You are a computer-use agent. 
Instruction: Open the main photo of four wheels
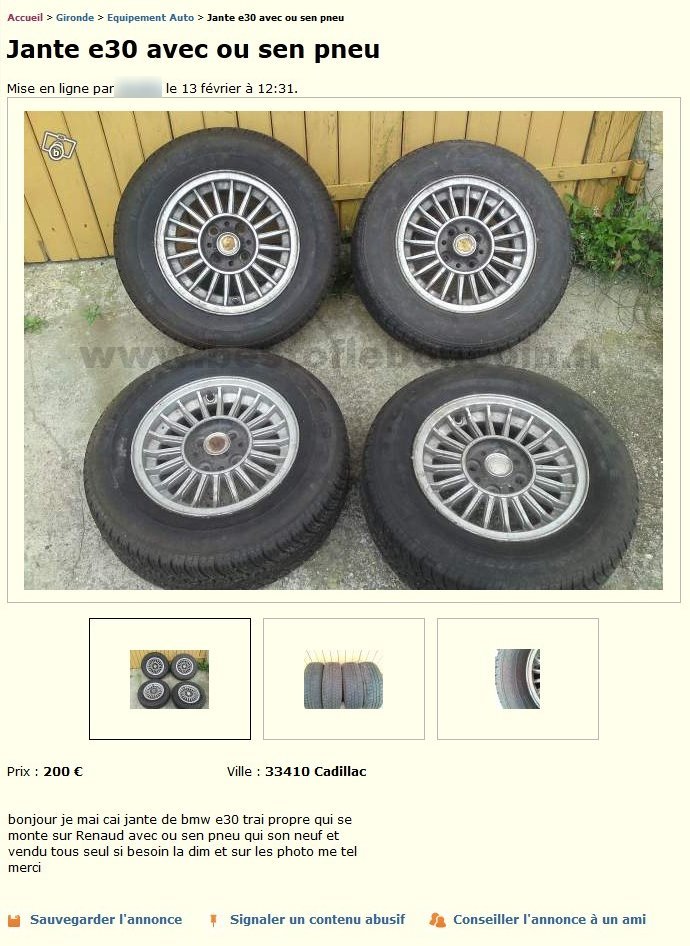343,350
